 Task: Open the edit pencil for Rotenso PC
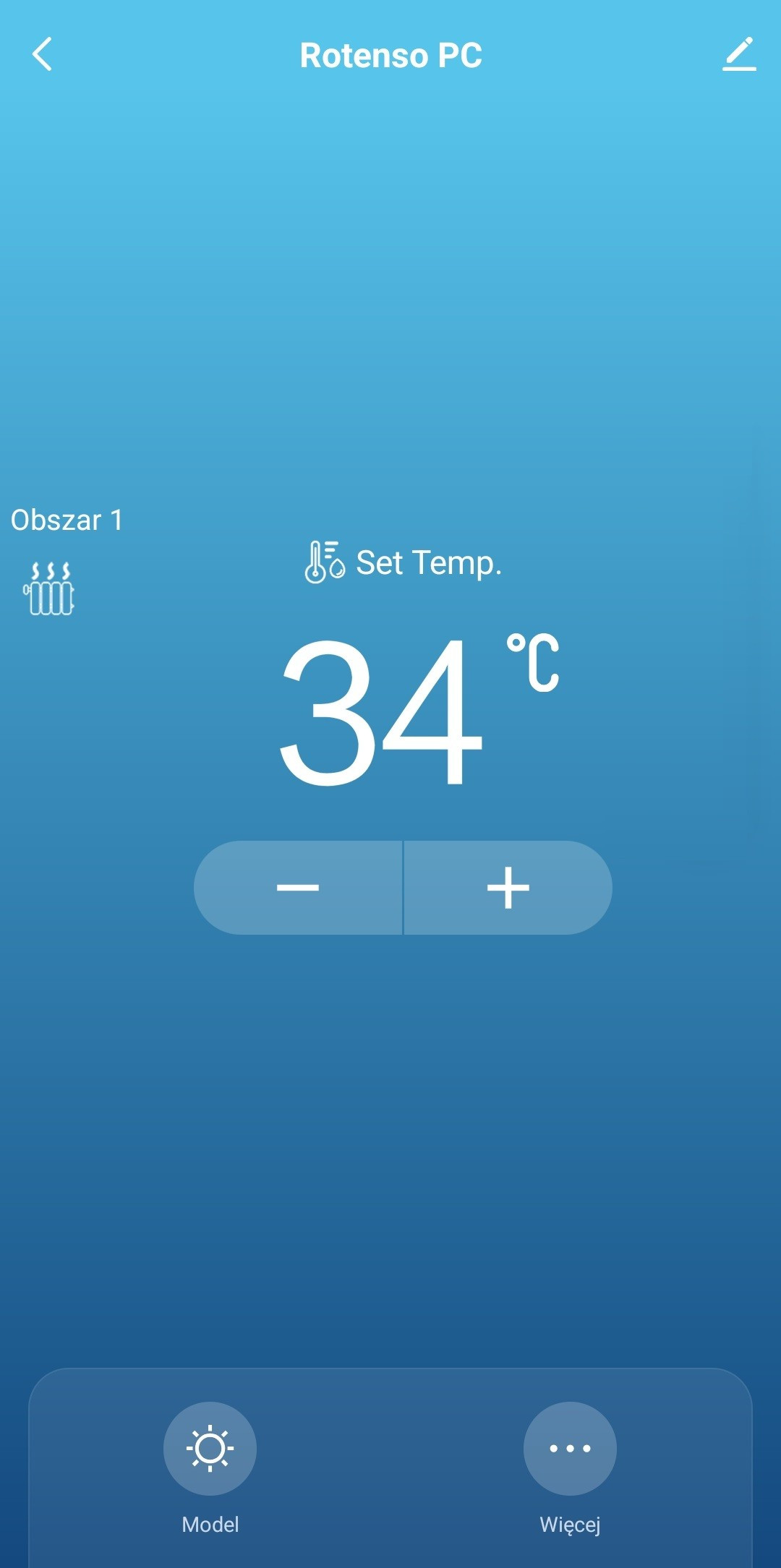739,54
